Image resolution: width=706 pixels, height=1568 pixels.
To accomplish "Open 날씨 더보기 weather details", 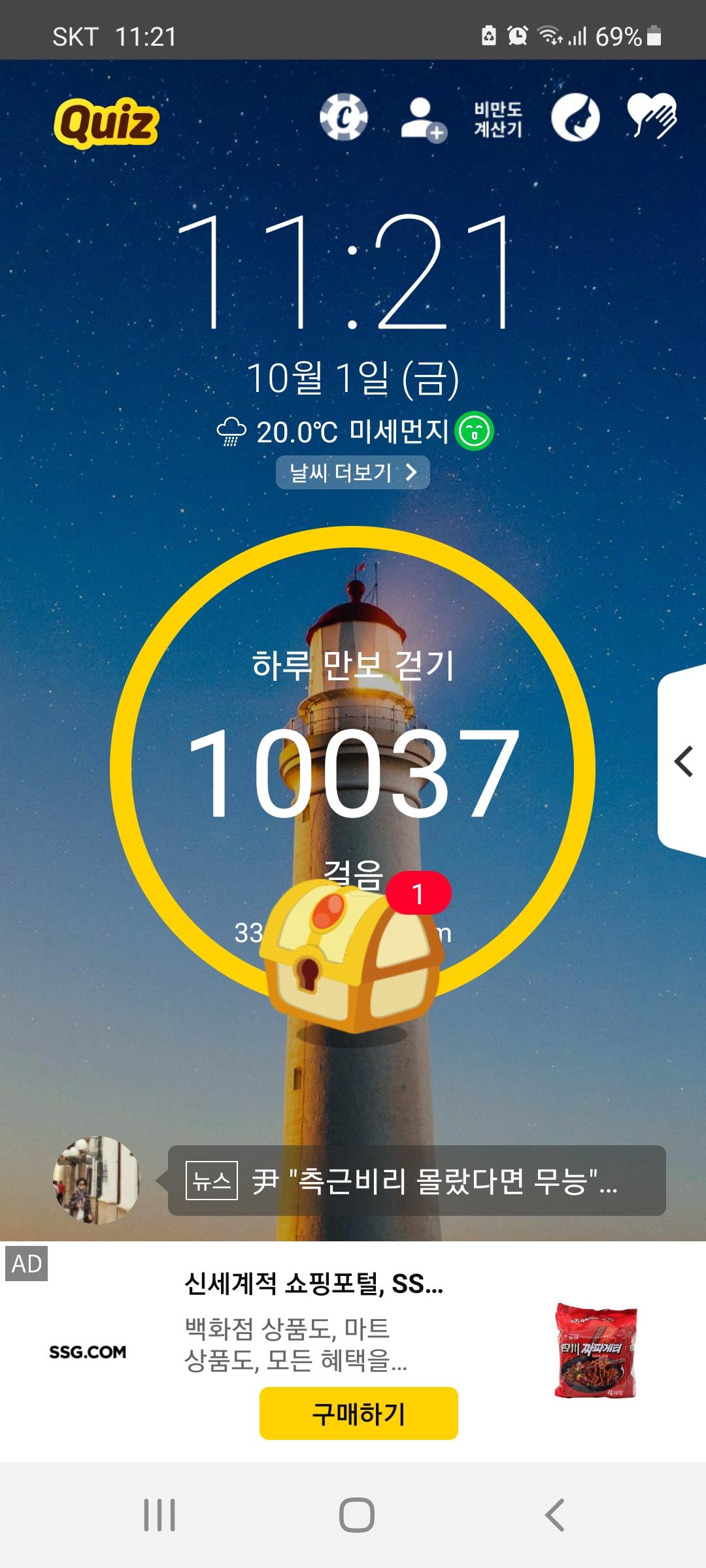I will (353, 472).
